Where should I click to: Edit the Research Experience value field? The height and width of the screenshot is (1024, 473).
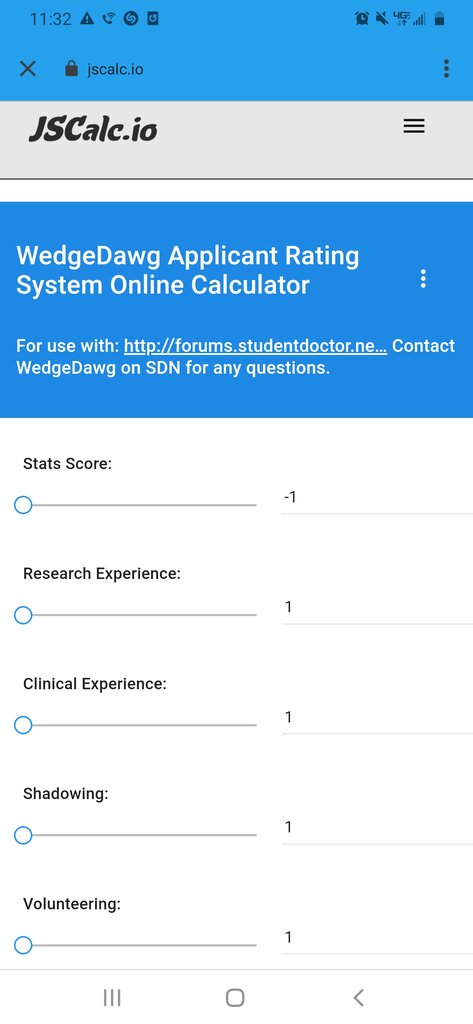(377, 608)
